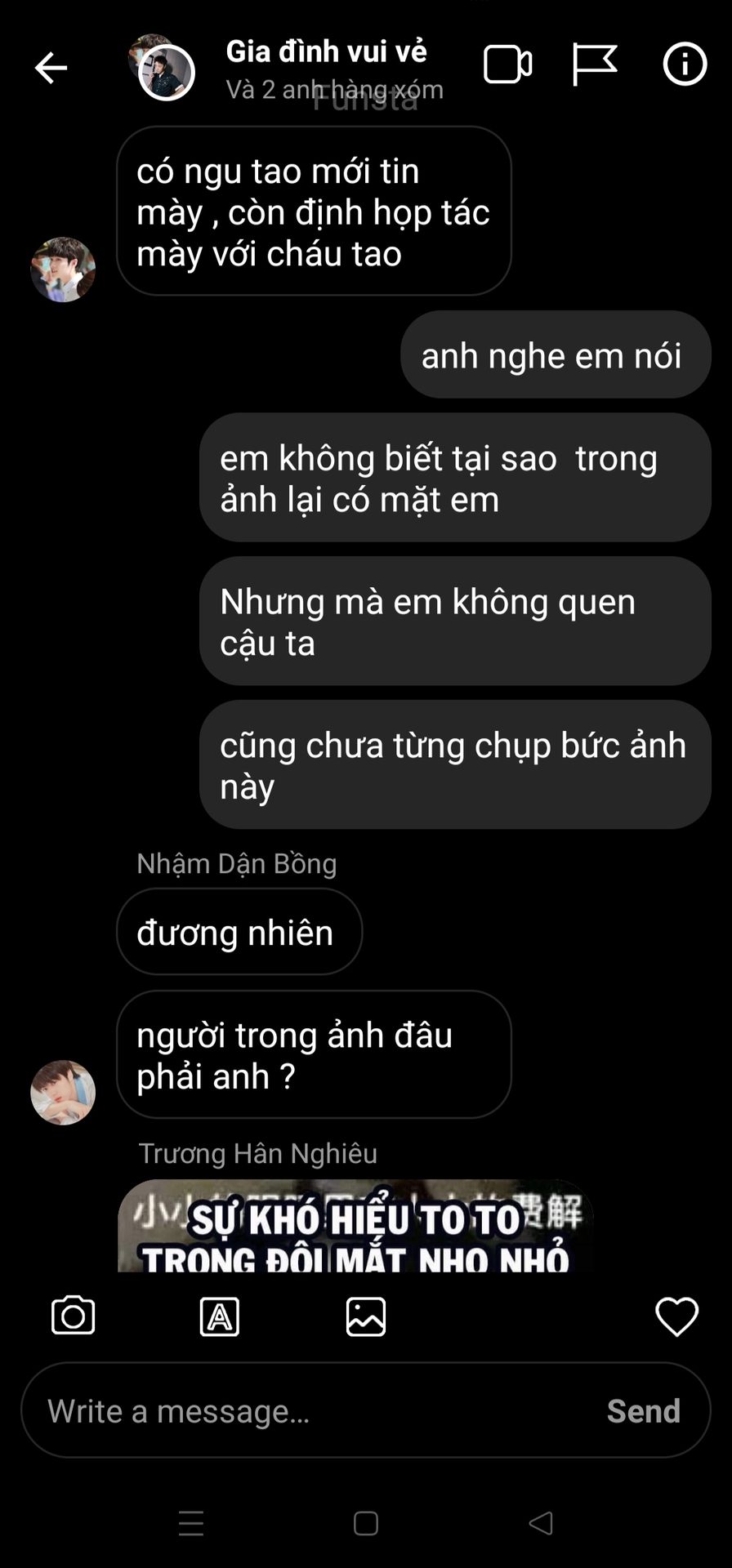The width and height of the screenshot is (732, 1568).
Task: Open the text style tool
Action: pos(220,1316)
